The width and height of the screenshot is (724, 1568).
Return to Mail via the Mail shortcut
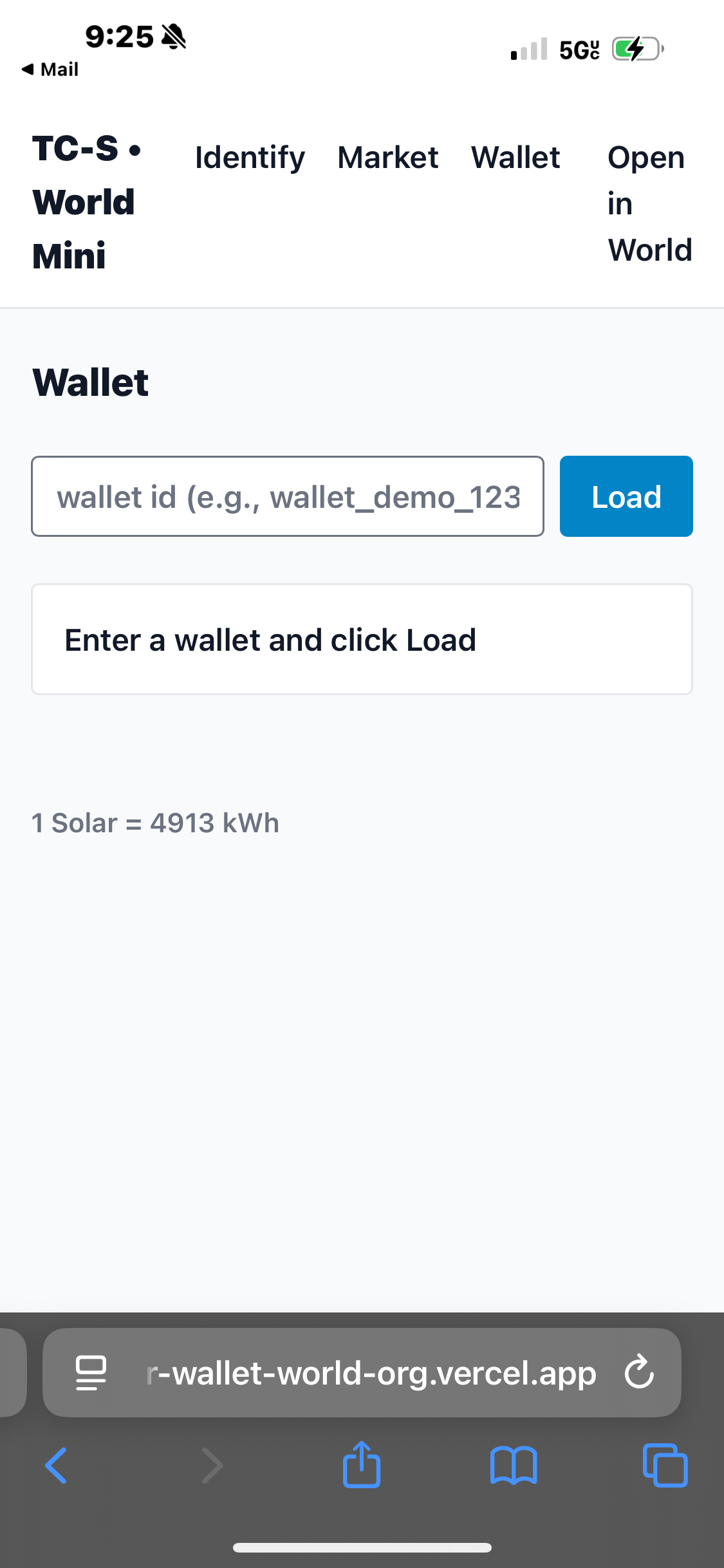pos(50,68)
